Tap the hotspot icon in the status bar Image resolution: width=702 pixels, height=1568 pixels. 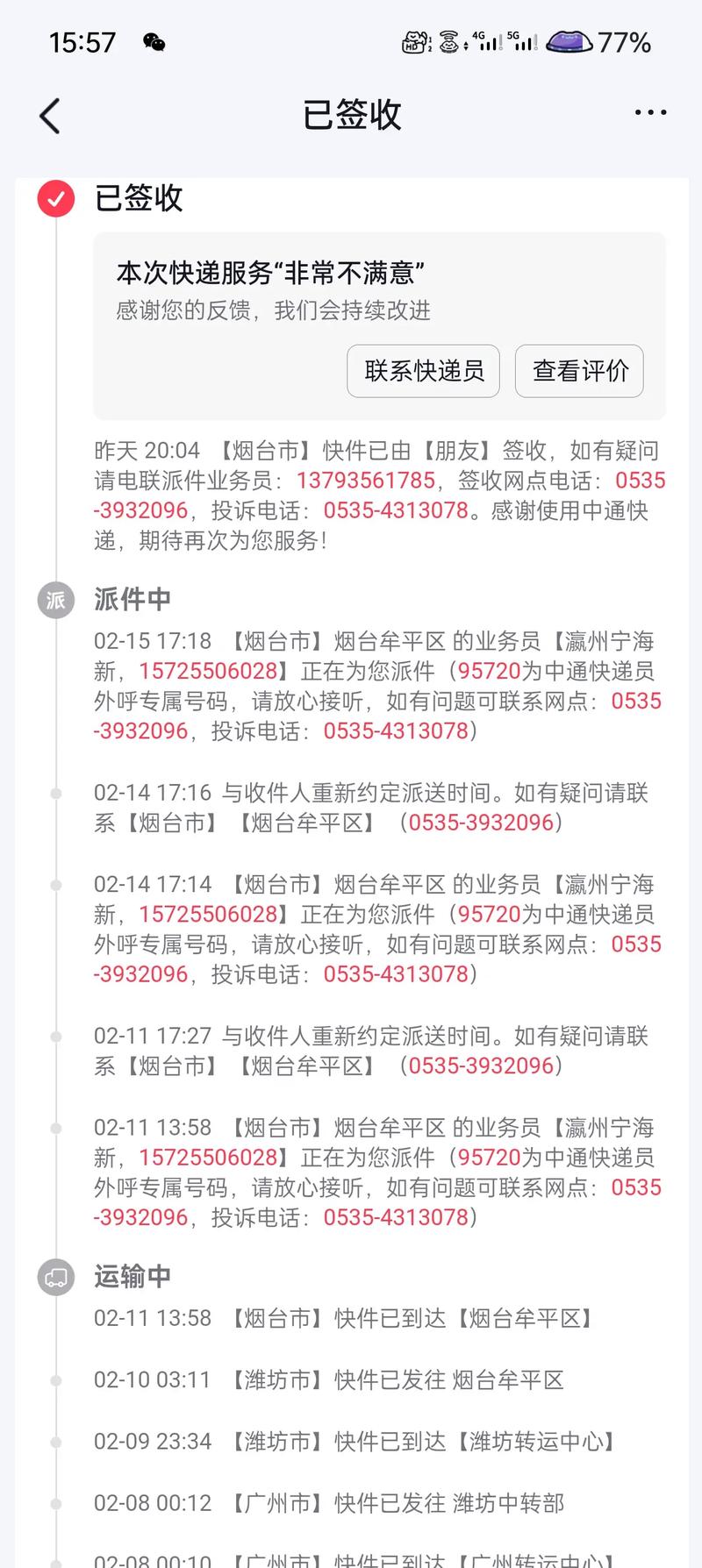point(448,42)
